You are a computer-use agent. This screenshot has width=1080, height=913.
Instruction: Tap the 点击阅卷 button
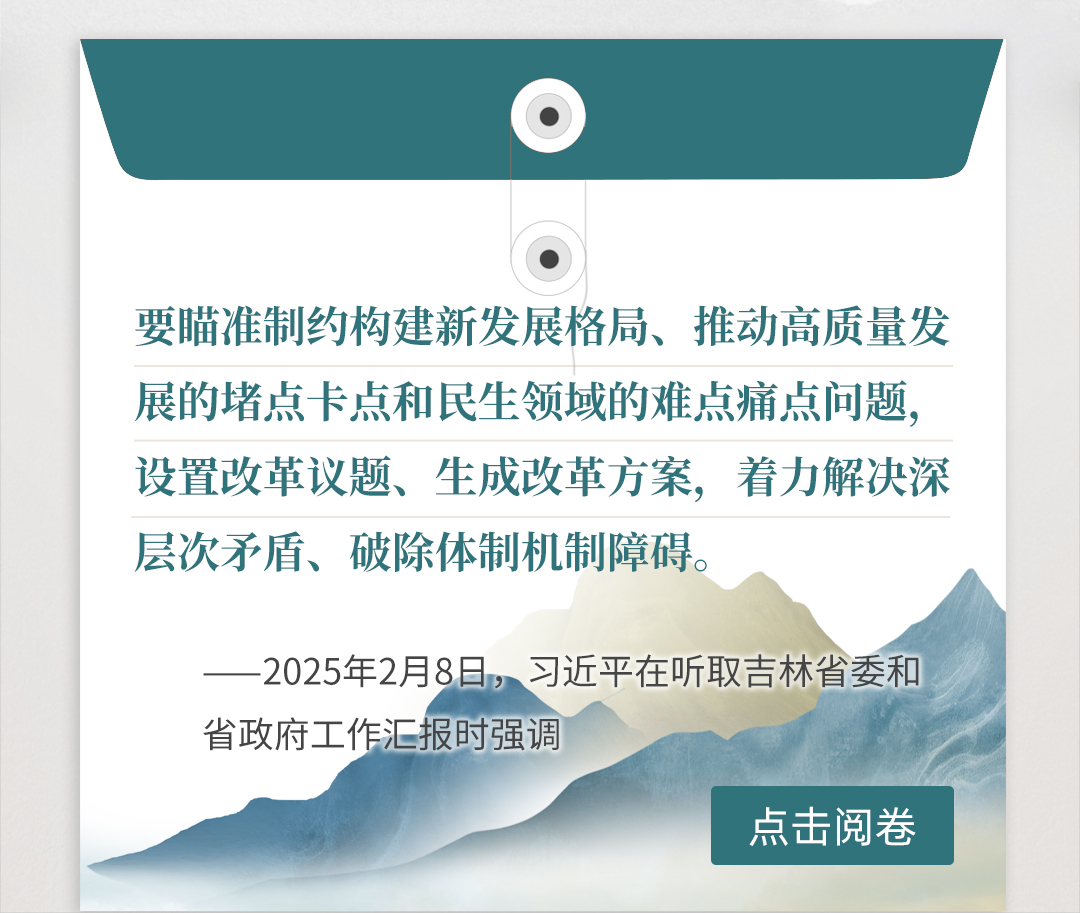[832, 826]
